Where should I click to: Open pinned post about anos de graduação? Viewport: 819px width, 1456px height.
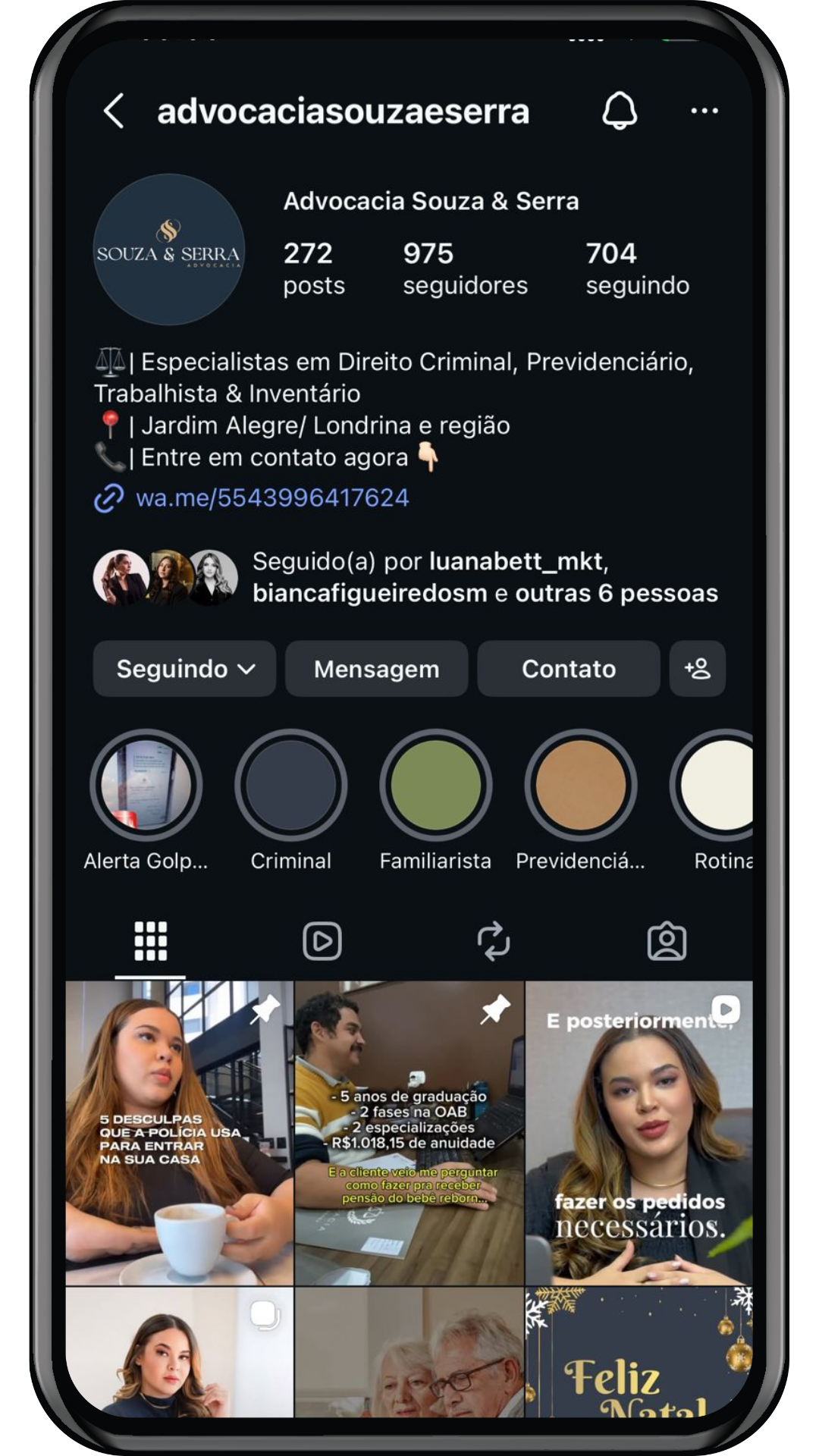pos(409,1133)
